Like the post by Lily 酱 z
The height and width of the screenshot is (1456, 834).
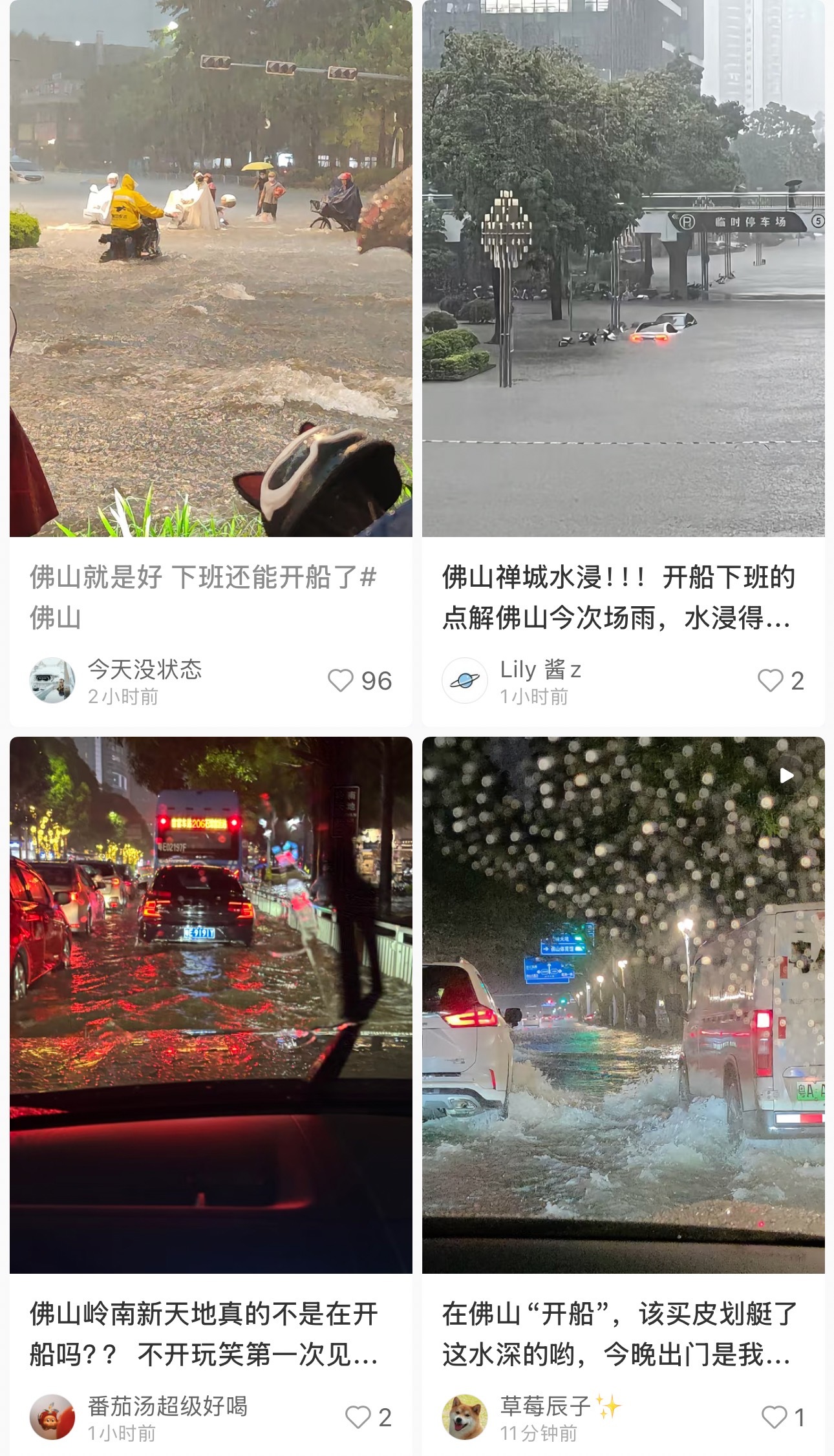(x=770, y=681)
